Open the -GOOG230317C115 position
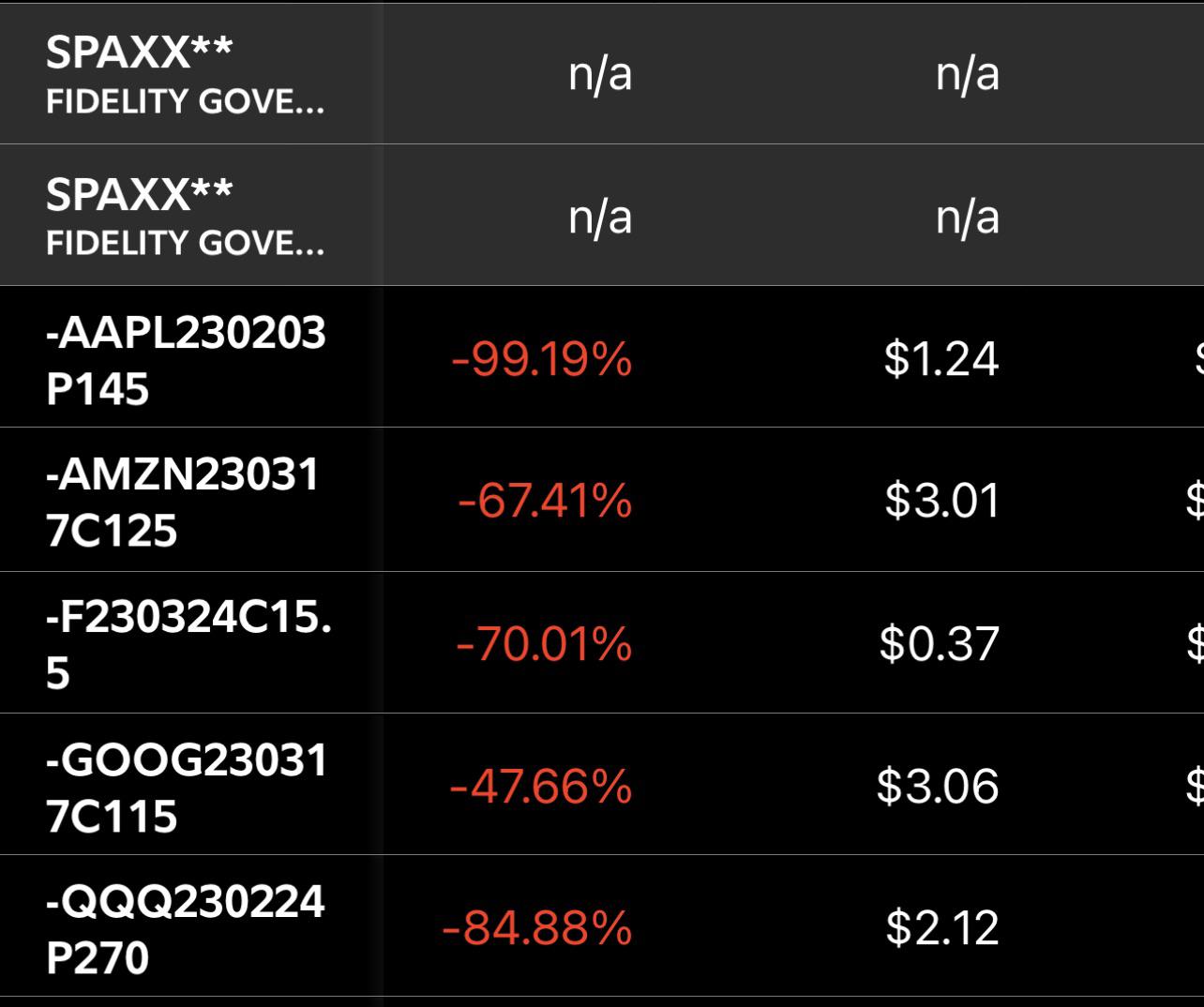The width and height of the screenshot is (1204, 1007). coord(187,786)
